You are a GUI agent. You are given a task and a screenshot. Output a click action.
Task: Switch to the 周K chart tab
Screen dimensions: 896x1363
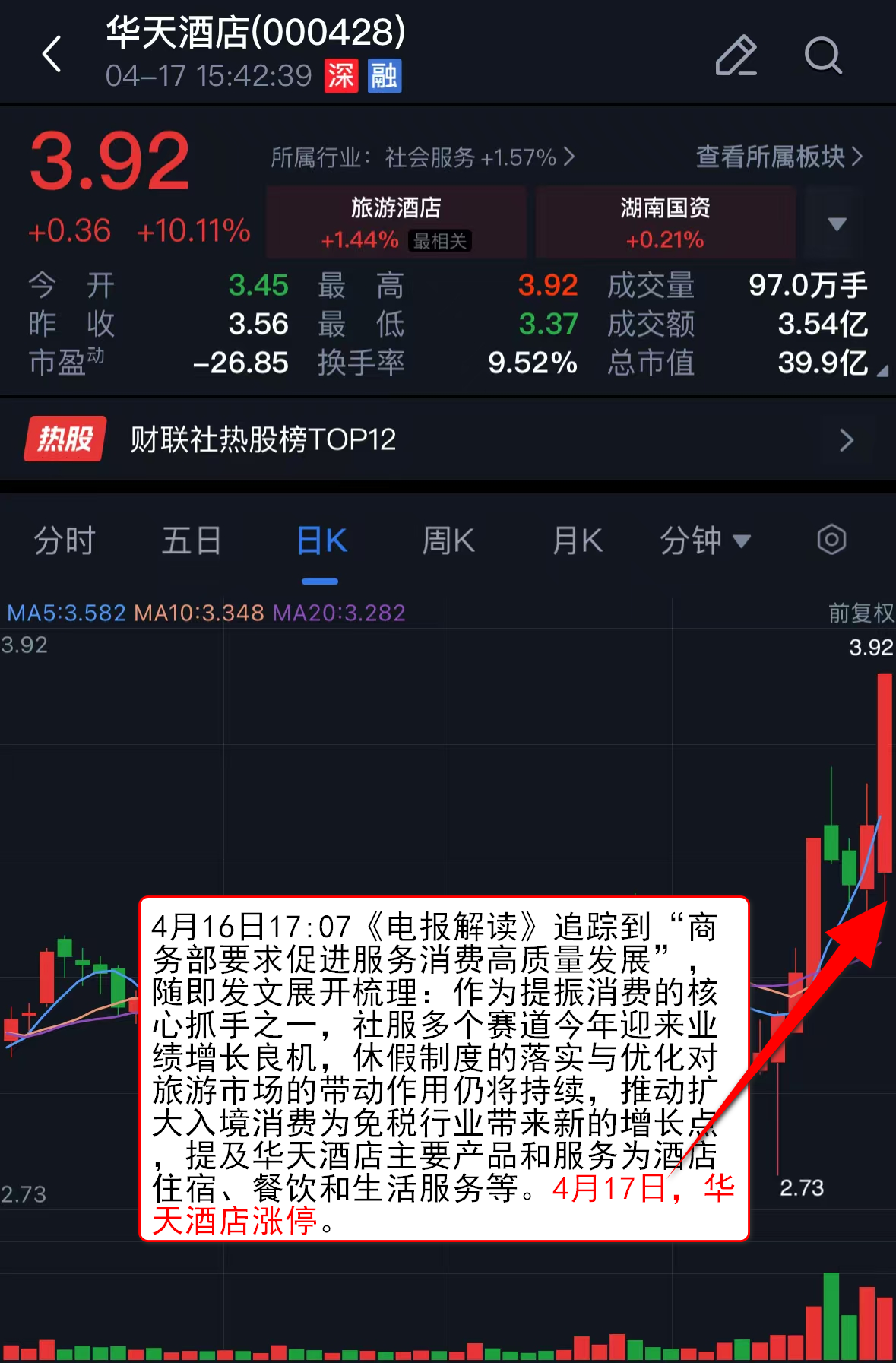pos(448,541)
